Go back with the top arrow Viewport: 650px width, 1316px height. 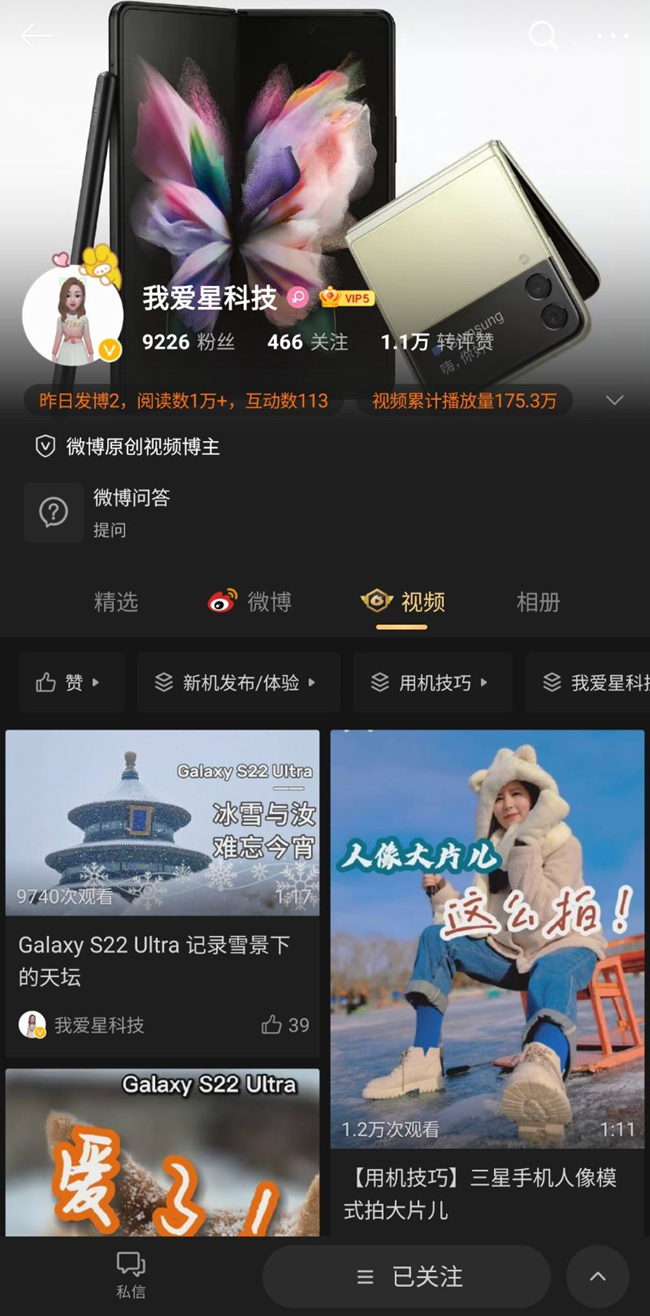[x=36, y=36]
